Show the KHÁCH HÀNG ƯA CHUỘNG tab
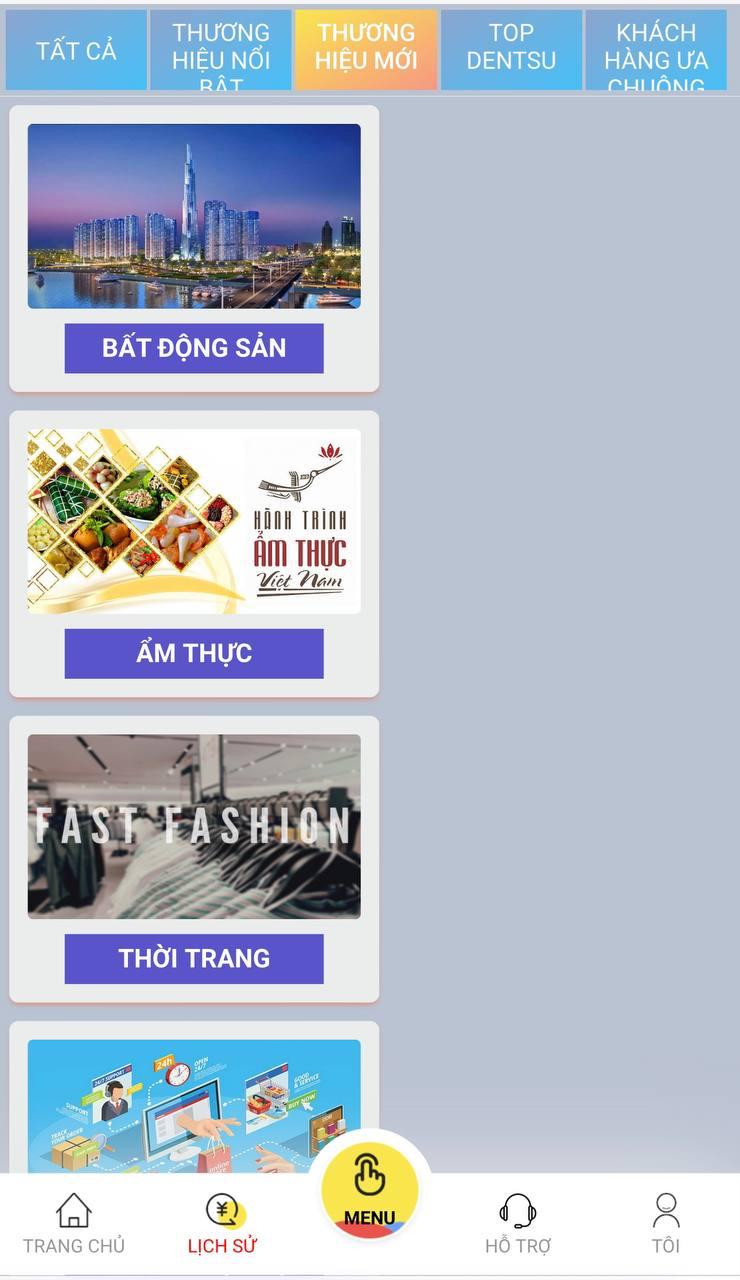The height and width of the screenshot is (1280, 740). click(x=656, y=50)
